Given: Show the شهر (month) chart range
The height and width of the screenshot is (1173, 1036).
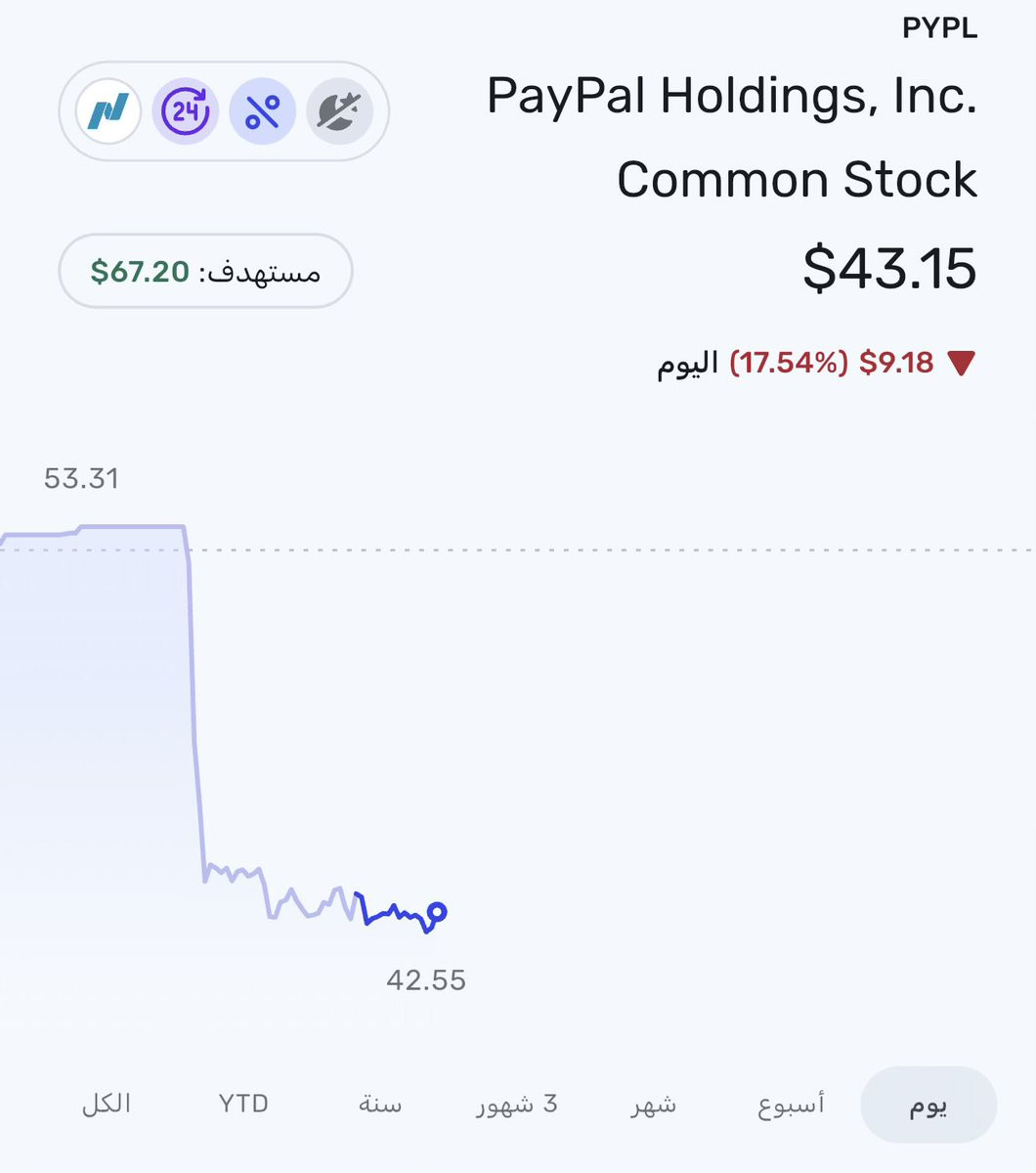Looking at the screenshot, I should [653, 1105].
